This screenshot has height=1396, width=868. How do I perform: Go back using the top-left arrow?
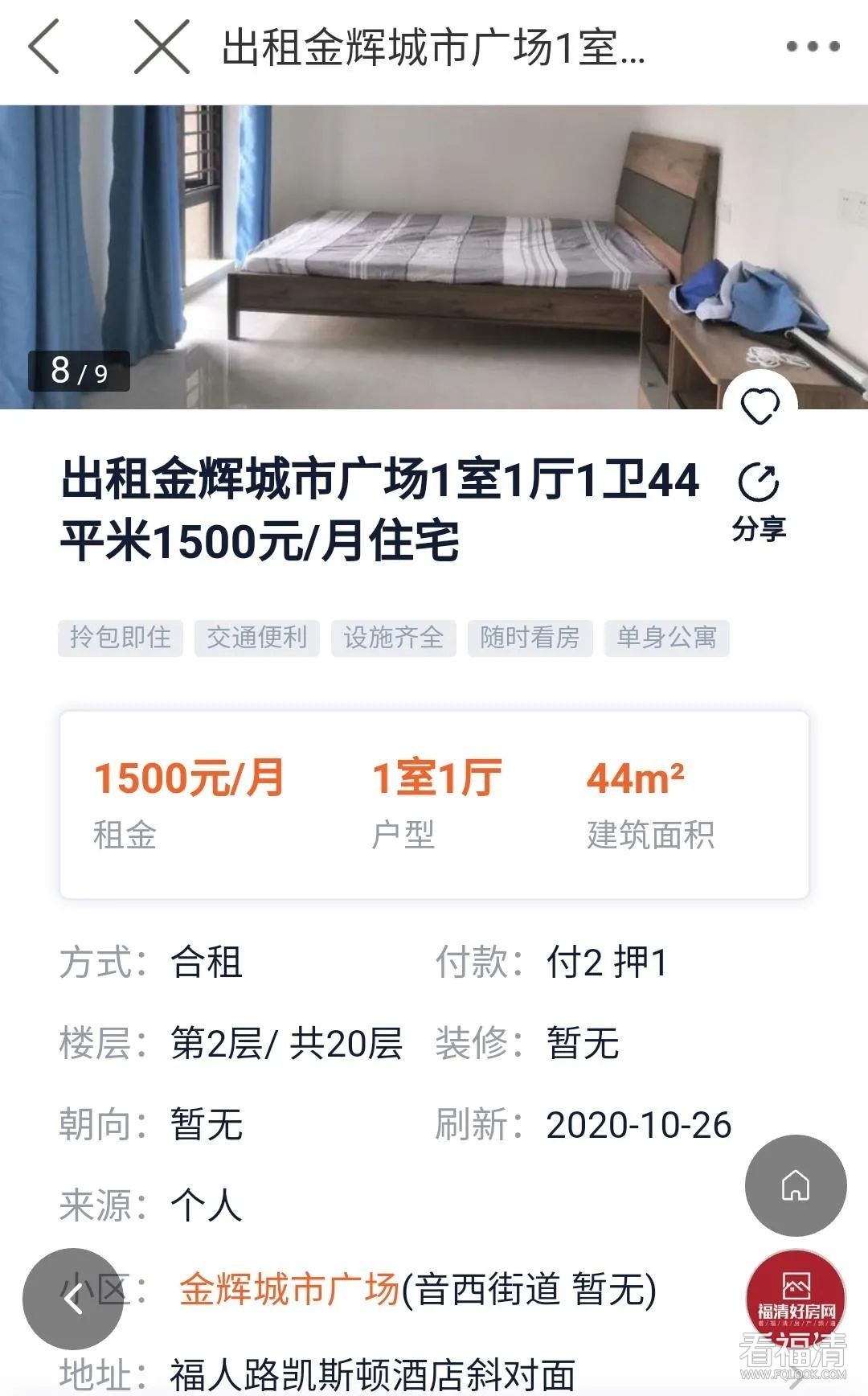point(44,47)
